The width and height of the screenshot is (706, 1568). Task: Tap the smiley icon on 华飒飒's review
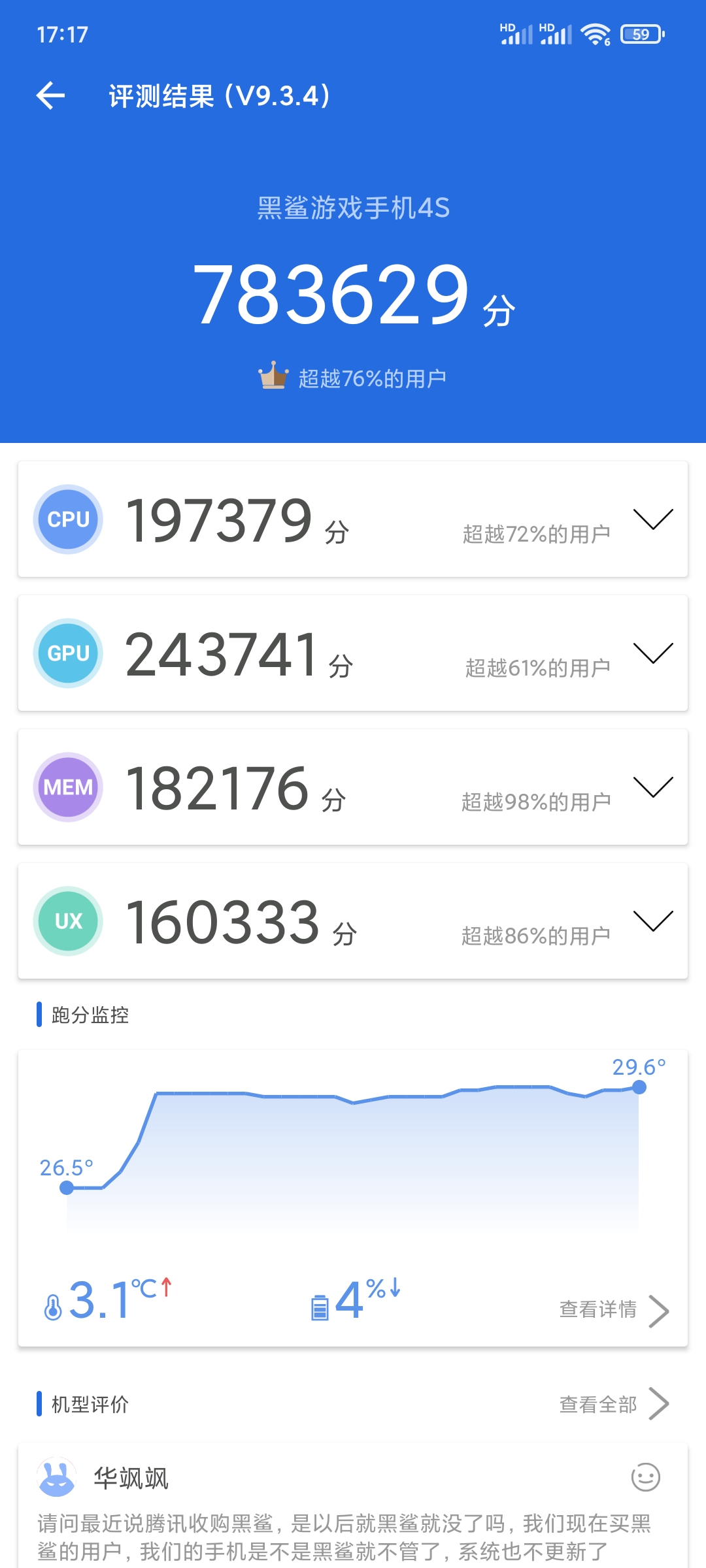645,1477
